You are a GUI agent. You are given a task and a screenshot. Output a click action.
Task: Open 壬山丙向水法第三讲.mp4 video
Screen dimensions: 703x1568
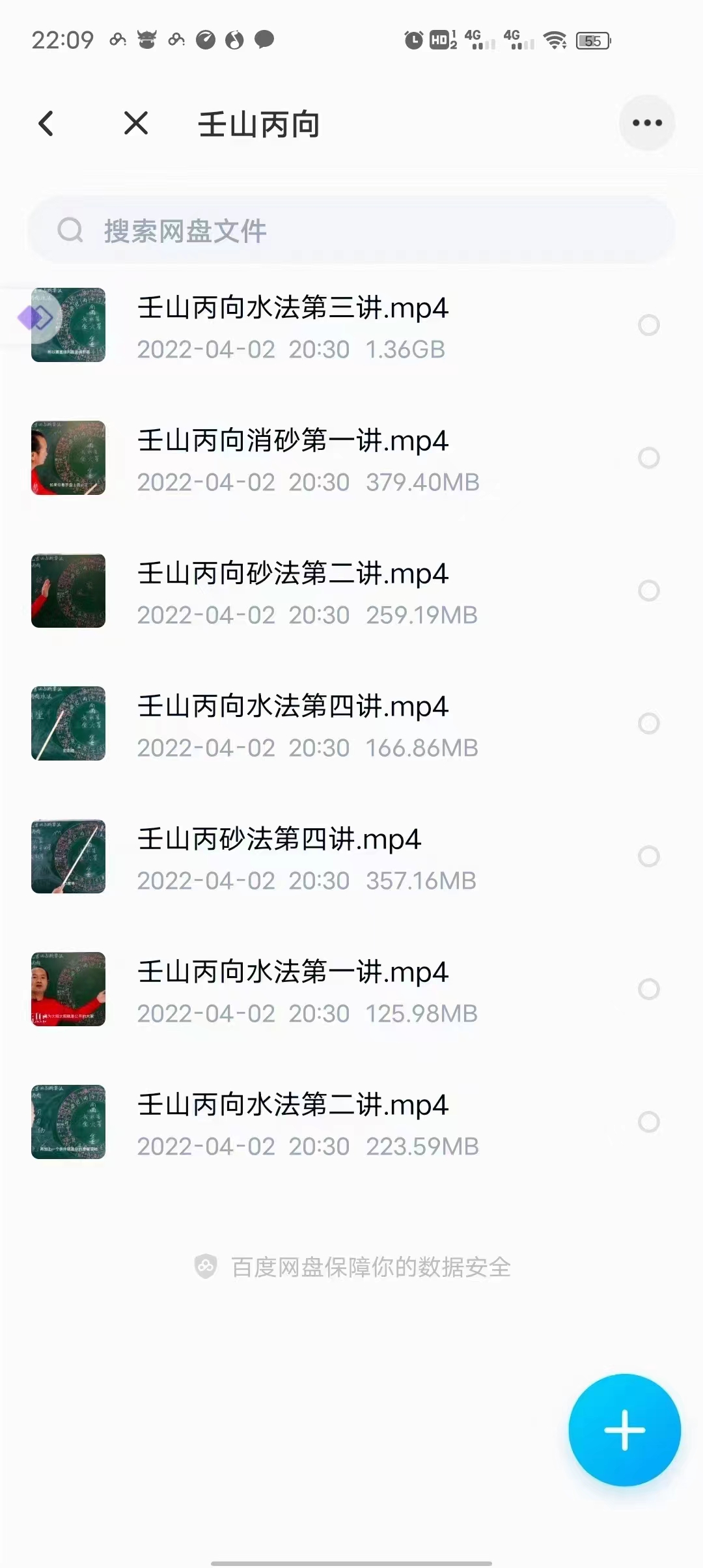pos(293,326)
